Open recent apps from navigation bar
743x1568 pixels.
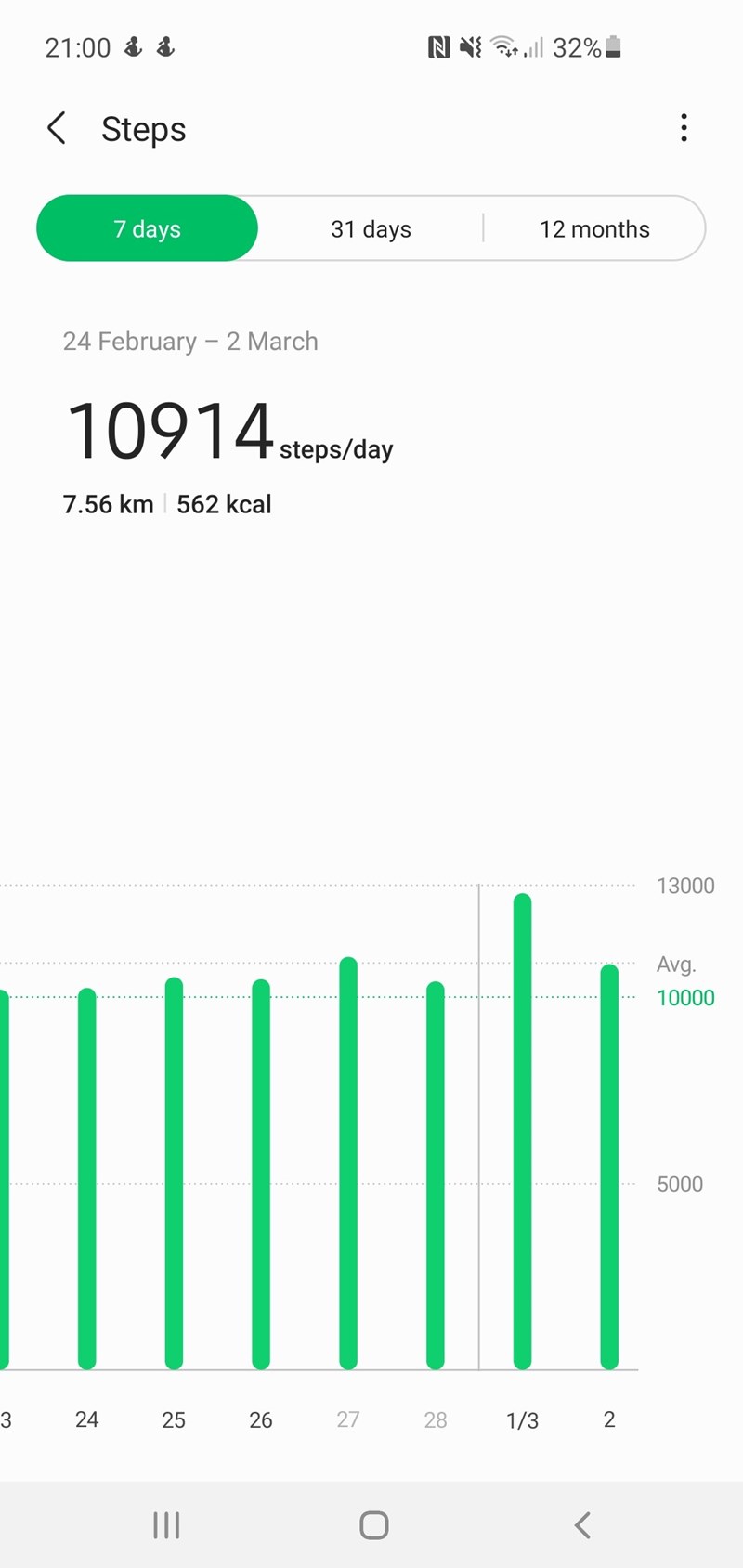pos(166,1524)
